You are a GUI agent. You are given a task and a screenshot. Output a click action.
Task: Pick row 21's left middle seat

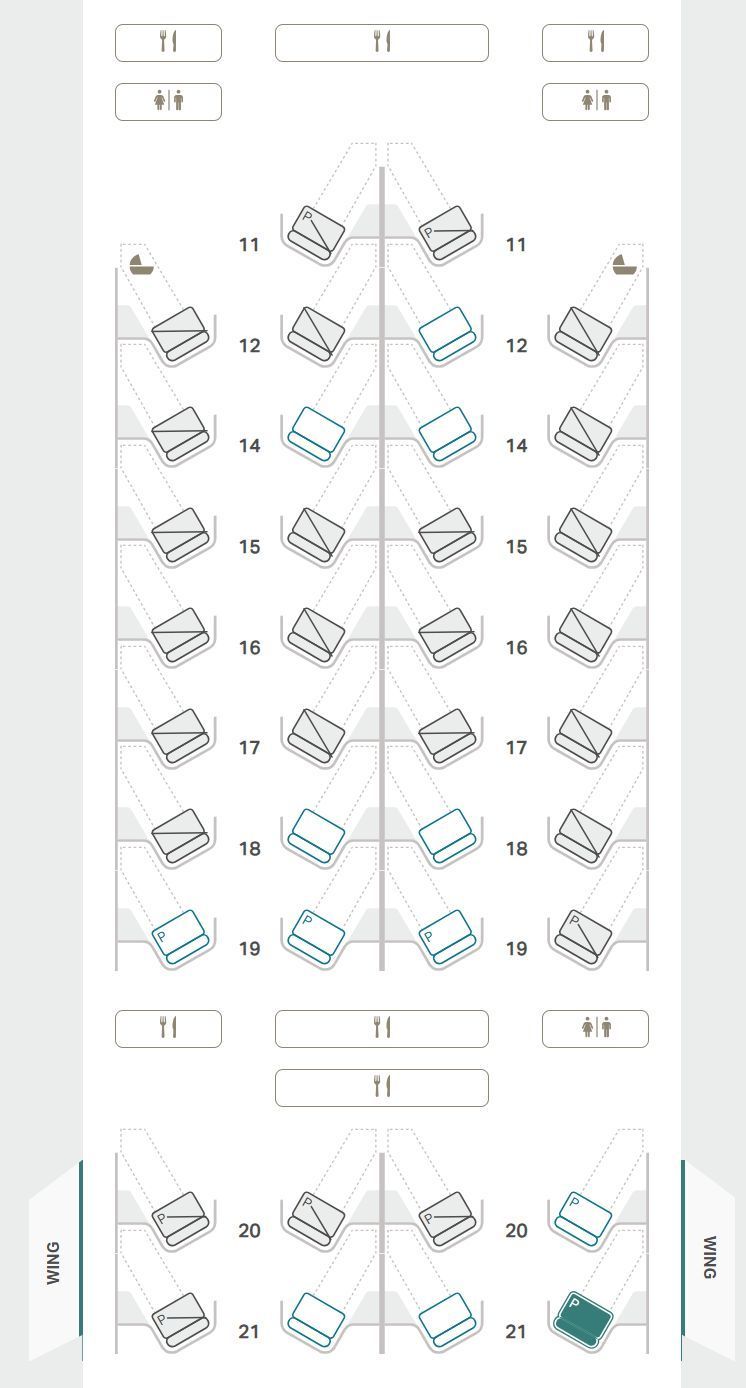click(x=317, y=1318)
